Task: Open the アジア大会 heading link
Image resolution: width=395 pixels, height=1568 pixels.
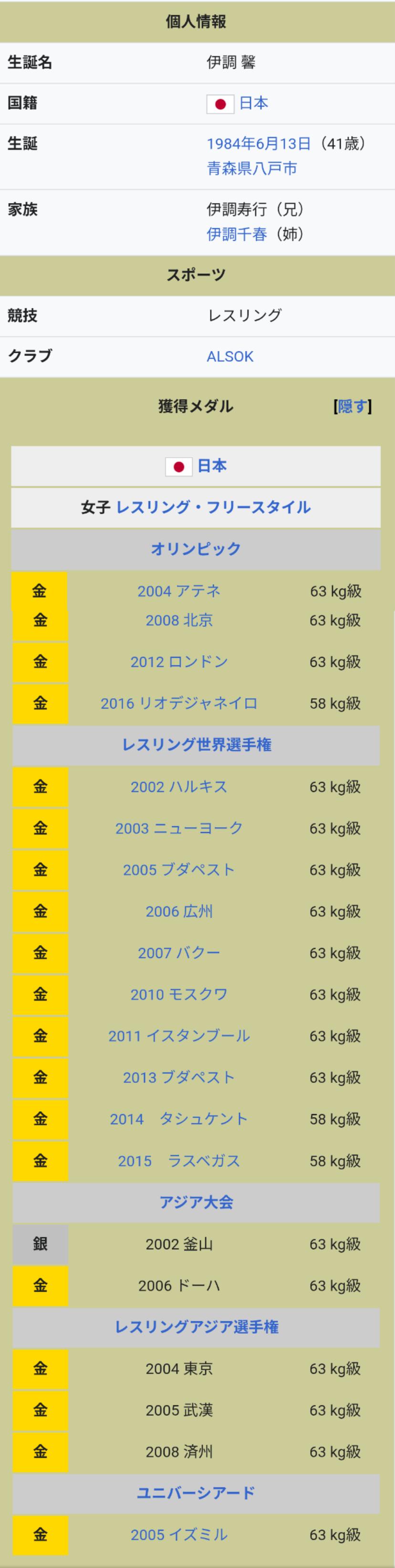Action: coord(196,1202)
